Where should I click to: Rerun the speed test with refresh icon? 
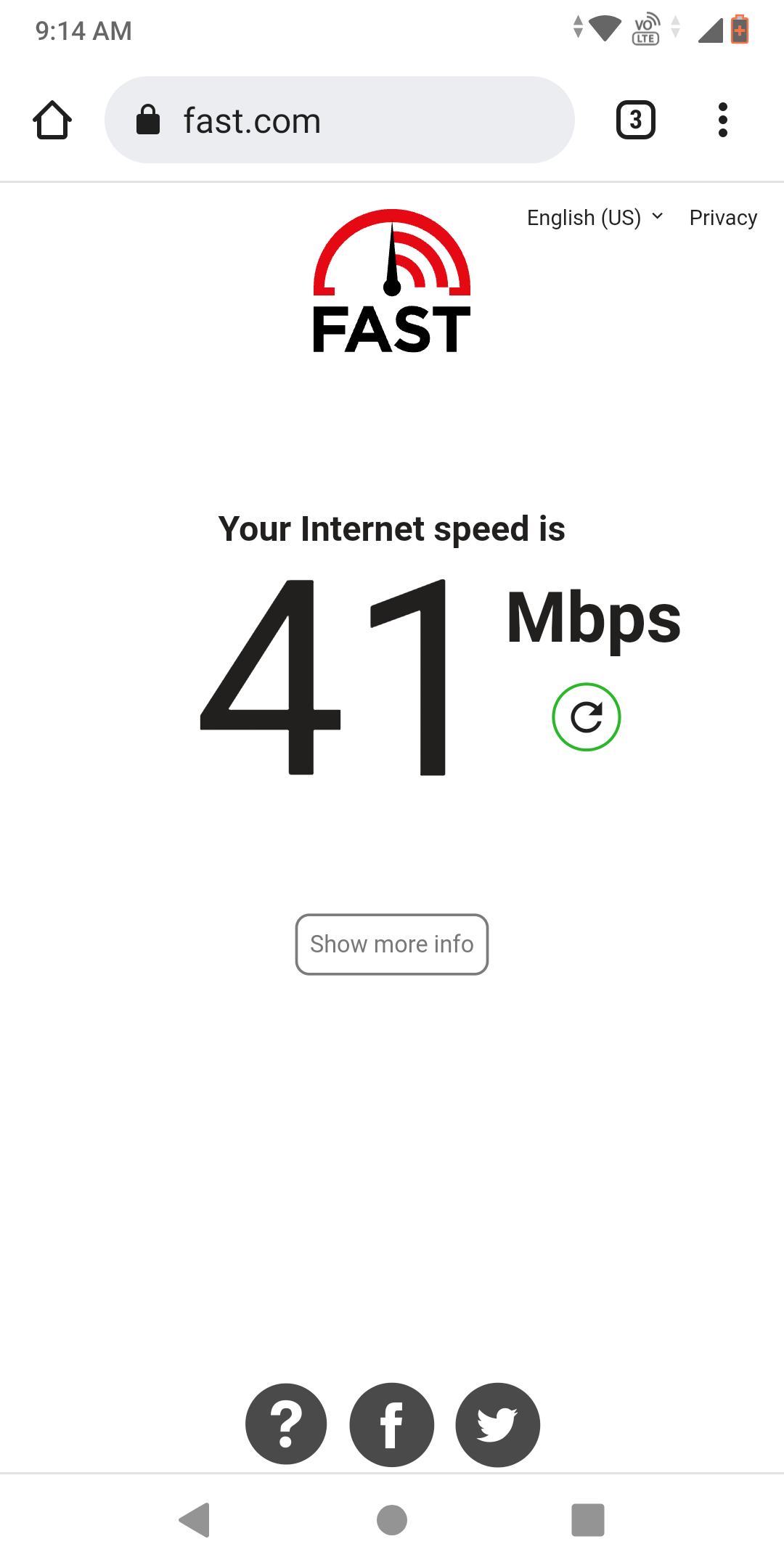(x=586, y=717)
